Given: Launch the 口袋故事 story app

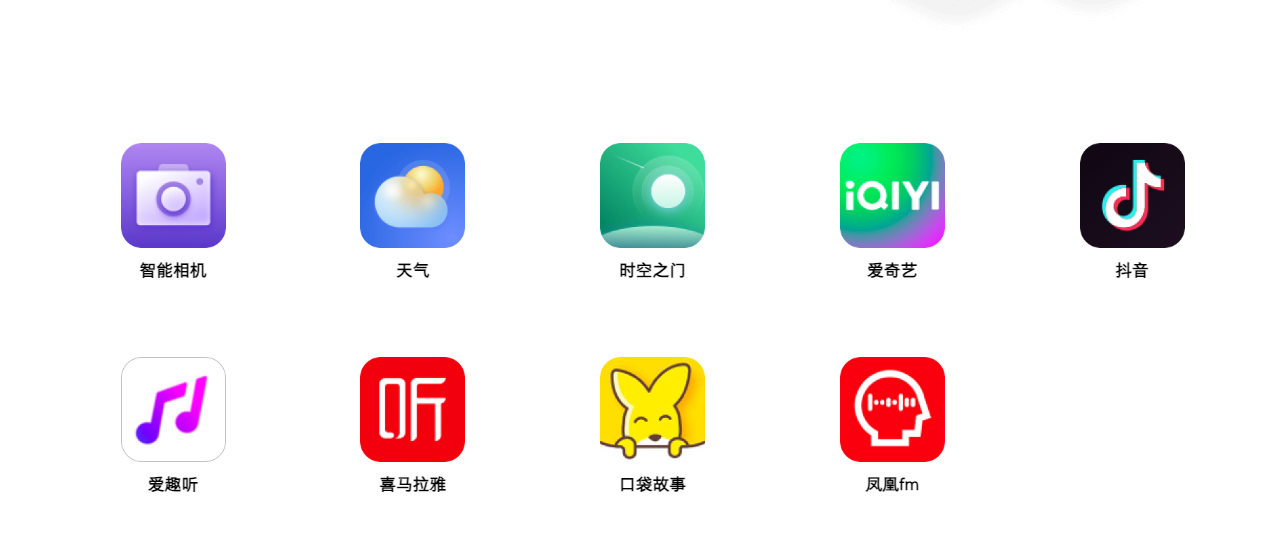Looking at the screenshot, I should (652, 410).
